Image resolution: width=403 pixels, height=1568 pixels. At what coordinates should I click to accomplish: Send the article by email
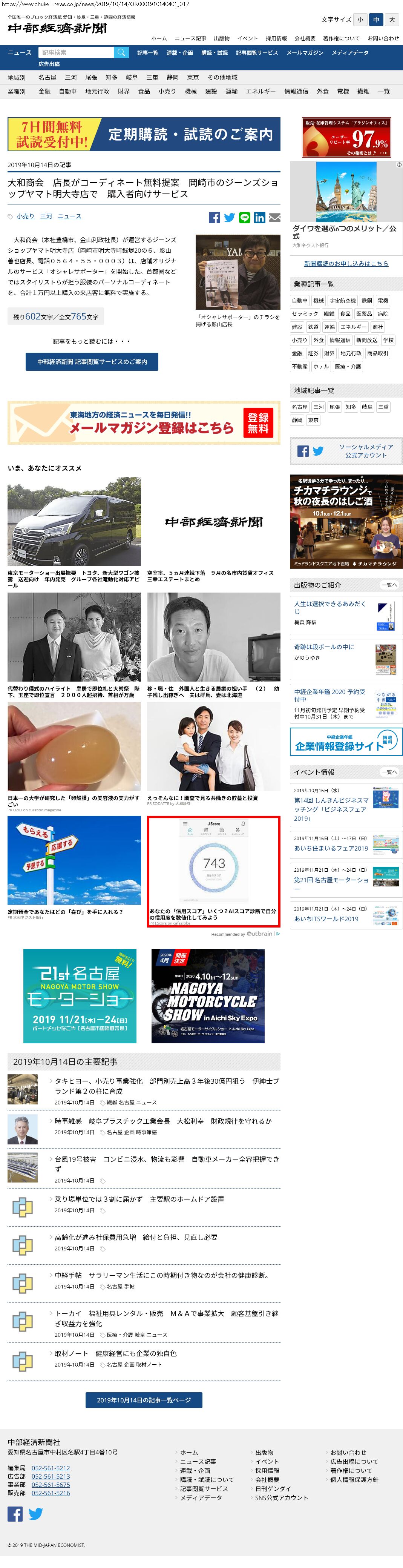(x=275, y=218)
